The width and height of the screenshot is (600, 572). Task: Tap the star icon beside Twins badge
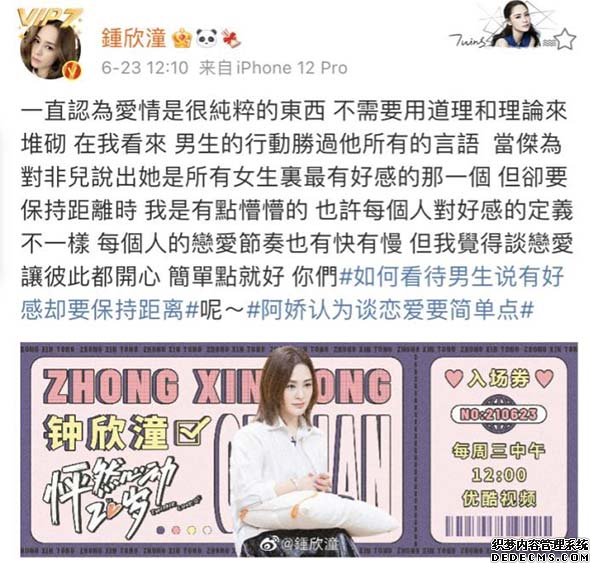[x=565, y=40]
